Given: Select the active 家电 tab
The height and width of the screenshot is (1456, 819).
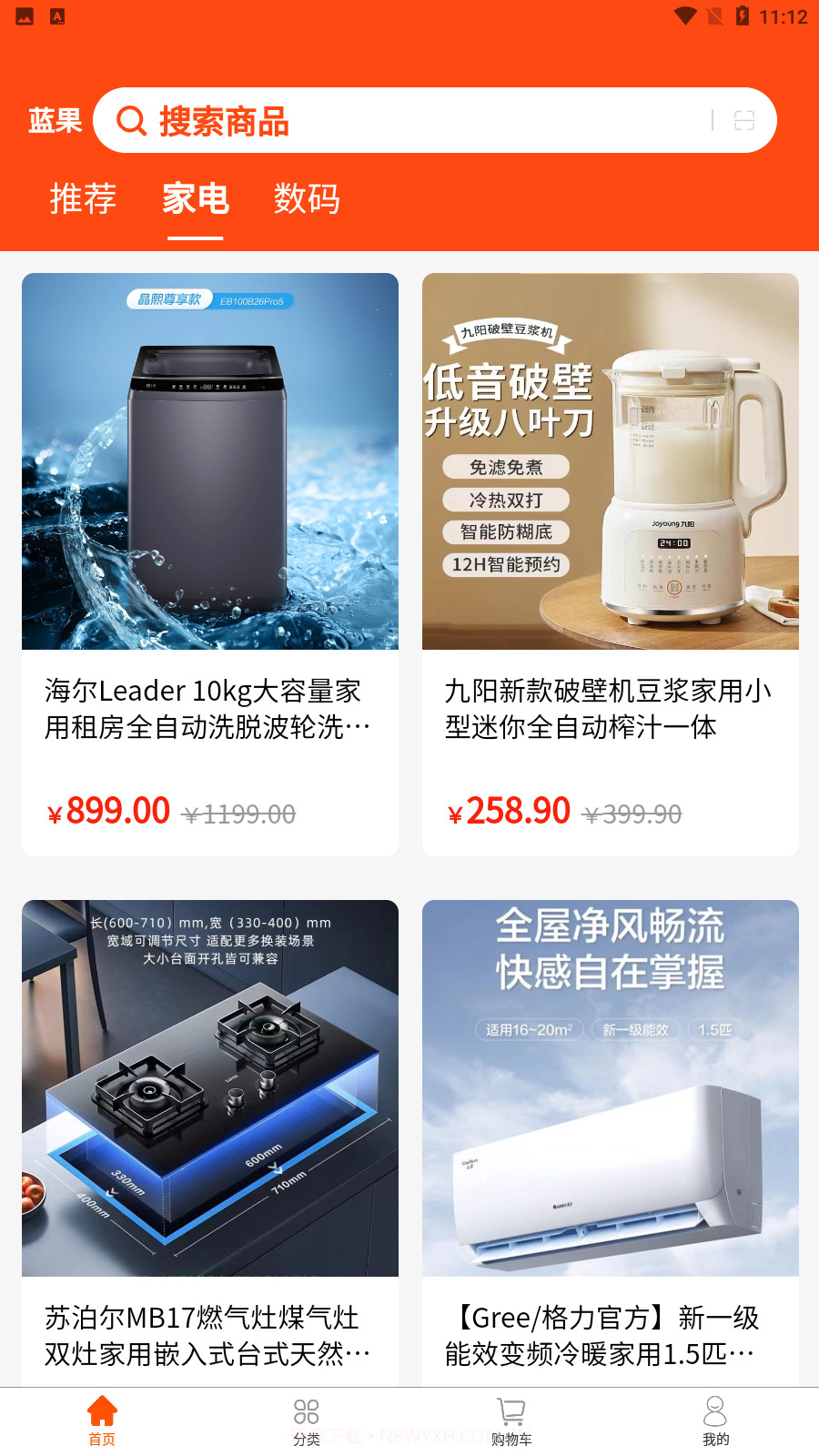Looking at the screenshot, I should coord(195,199).
